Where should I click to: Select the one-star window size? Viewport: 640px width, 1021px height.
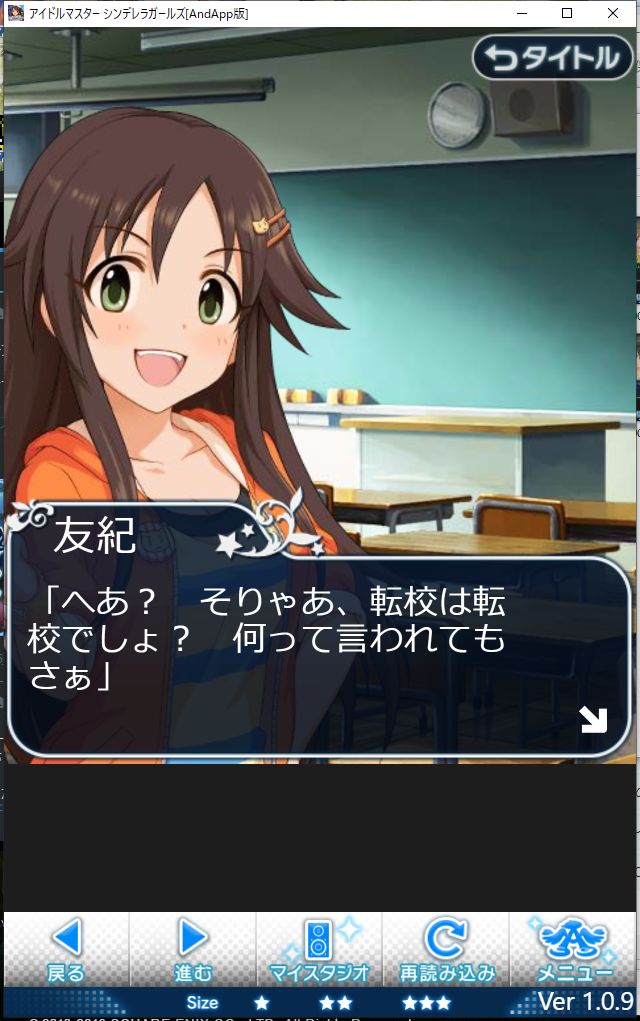tap(261, 1002)
